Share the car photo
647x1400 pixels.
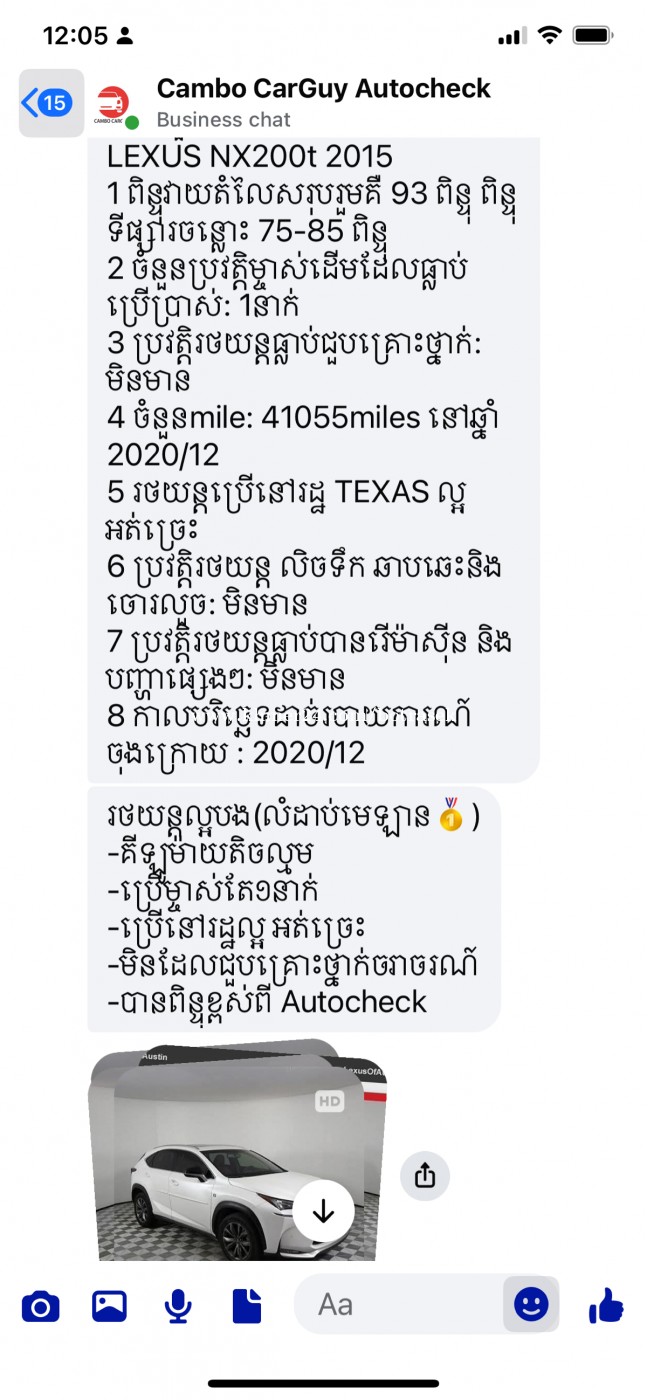(425, 1175)
